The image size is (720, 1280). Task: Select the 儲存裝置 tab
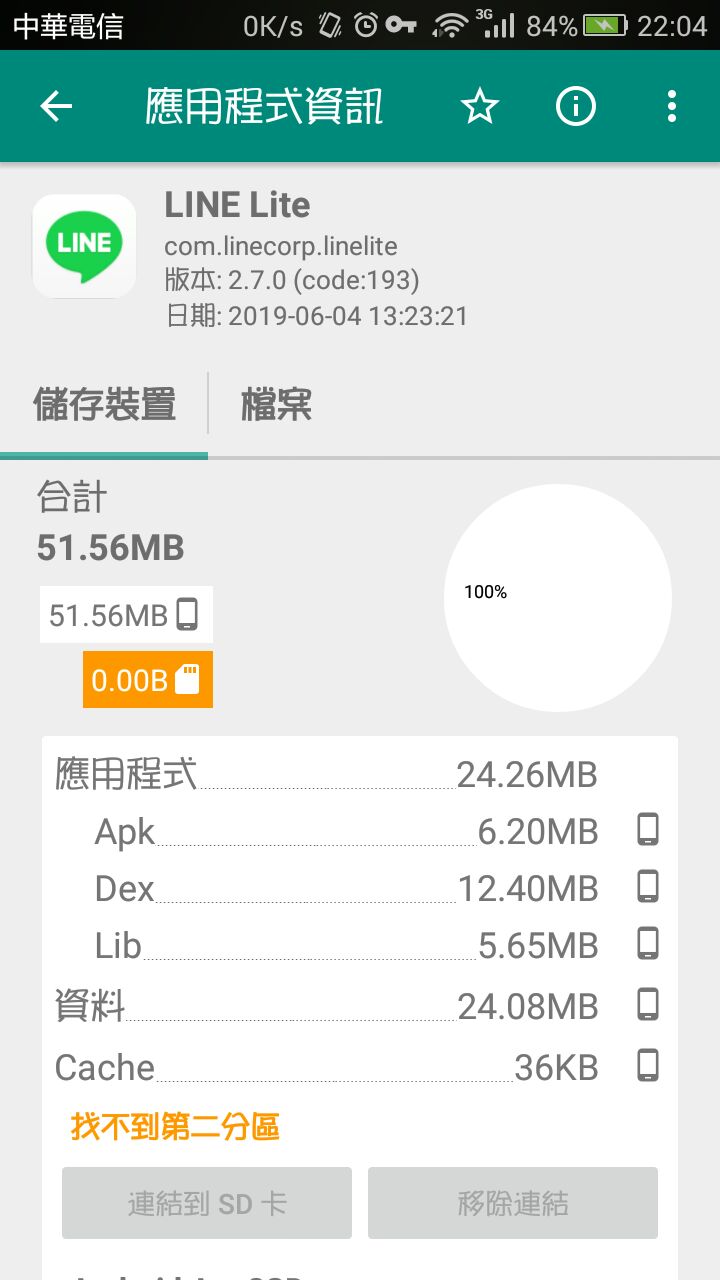coord(105,405)
